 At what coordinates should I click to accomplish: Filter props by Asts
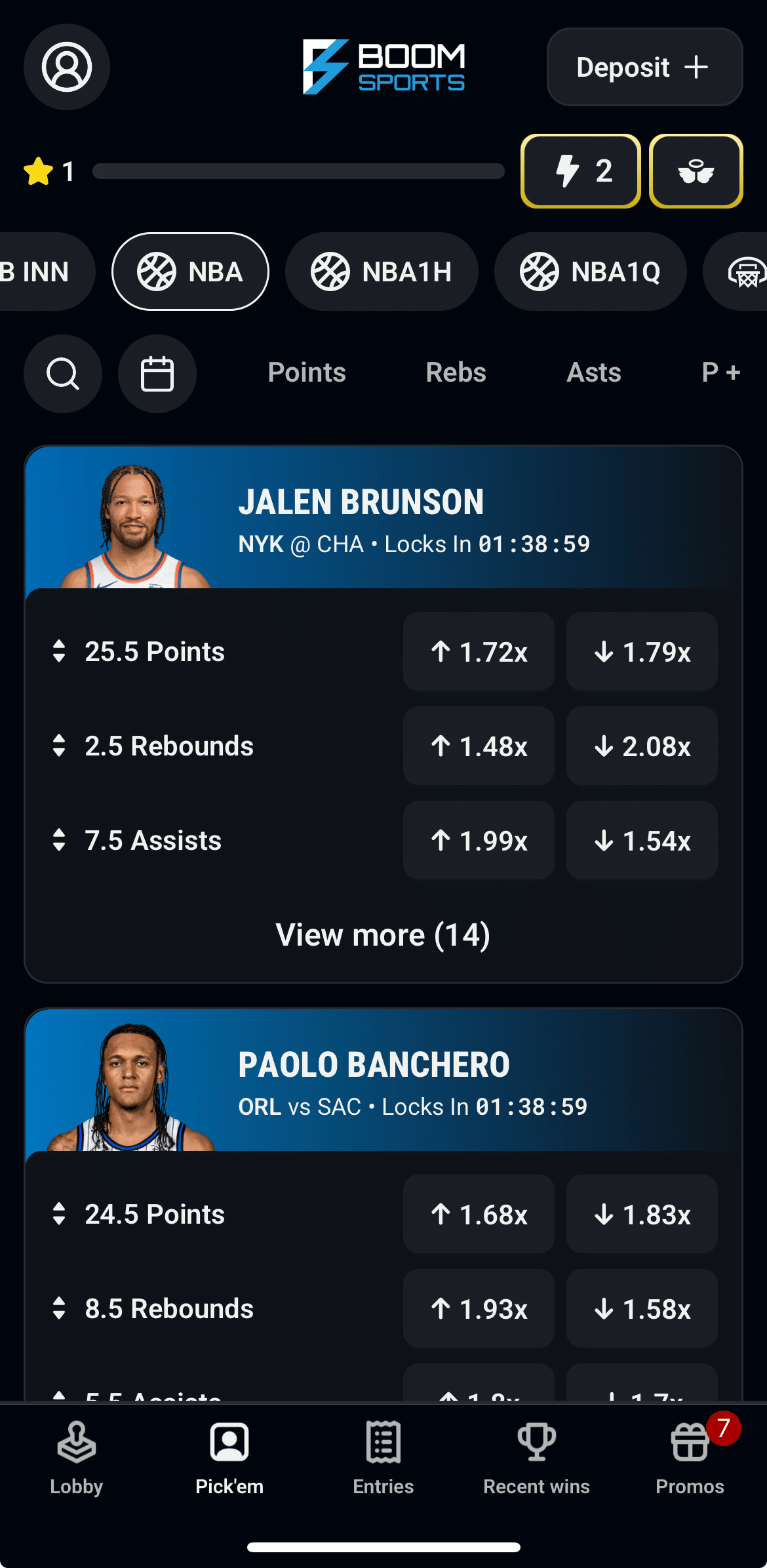tap(593, 372)
